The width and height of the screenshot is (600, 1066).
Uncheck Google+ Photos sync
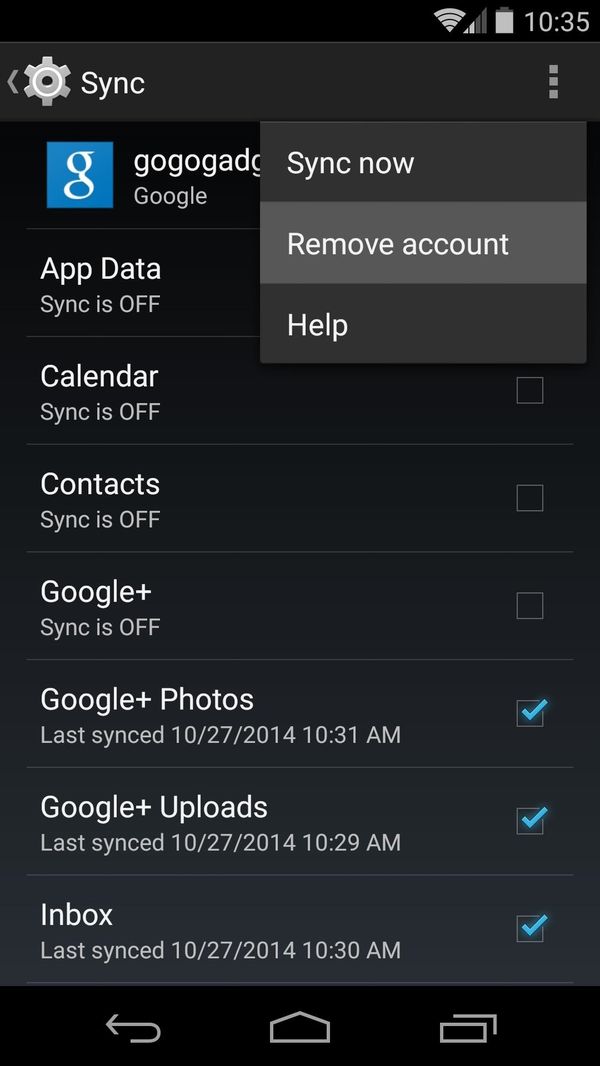pyautogui.click(x=530, y=713)
